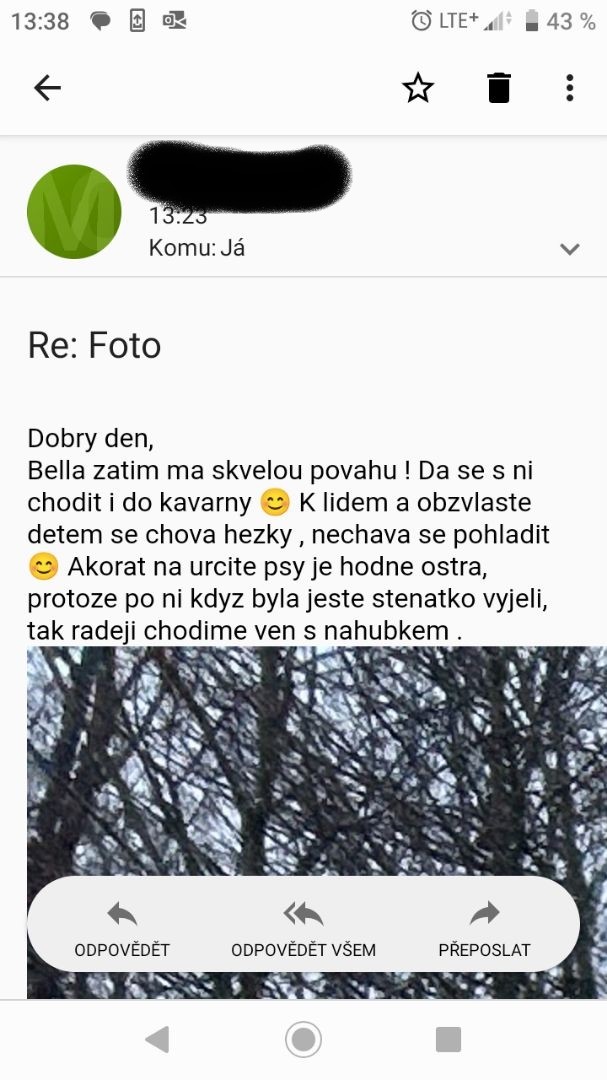The width and height of the screenshot is (607, 1080).
Task: Expand the recipient details chevron
Action: [x=569, y=249]
